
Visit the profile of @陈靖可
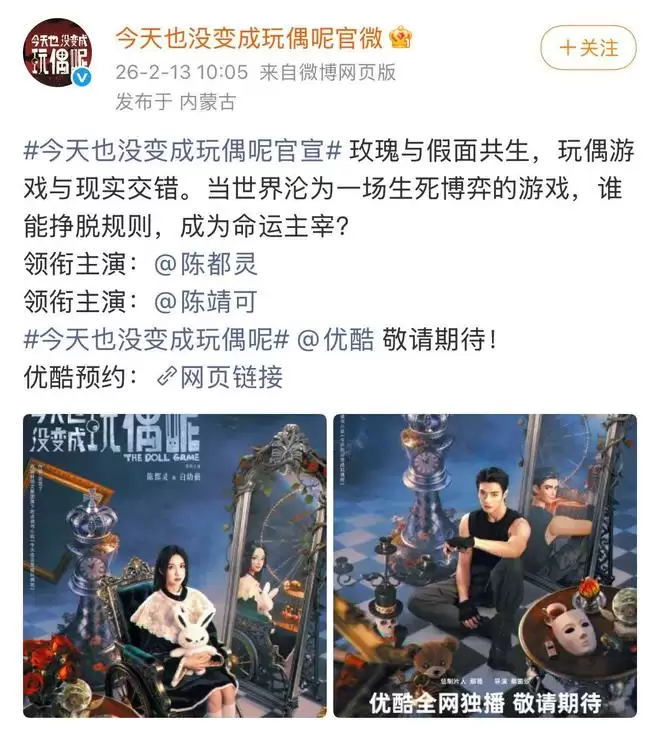204,301
